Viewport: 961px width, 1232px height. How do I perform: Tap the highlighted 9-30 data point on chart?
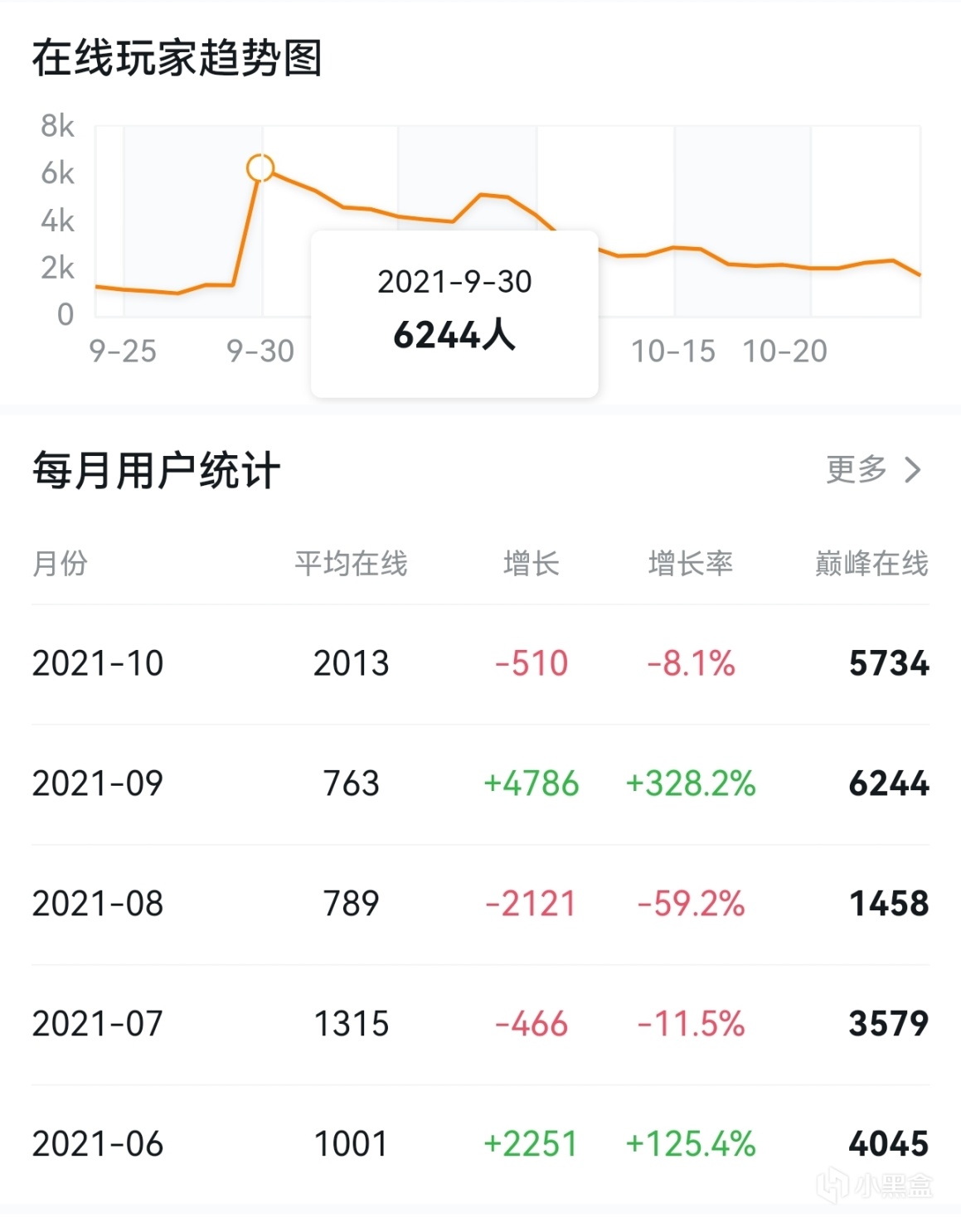click(260, 168)
